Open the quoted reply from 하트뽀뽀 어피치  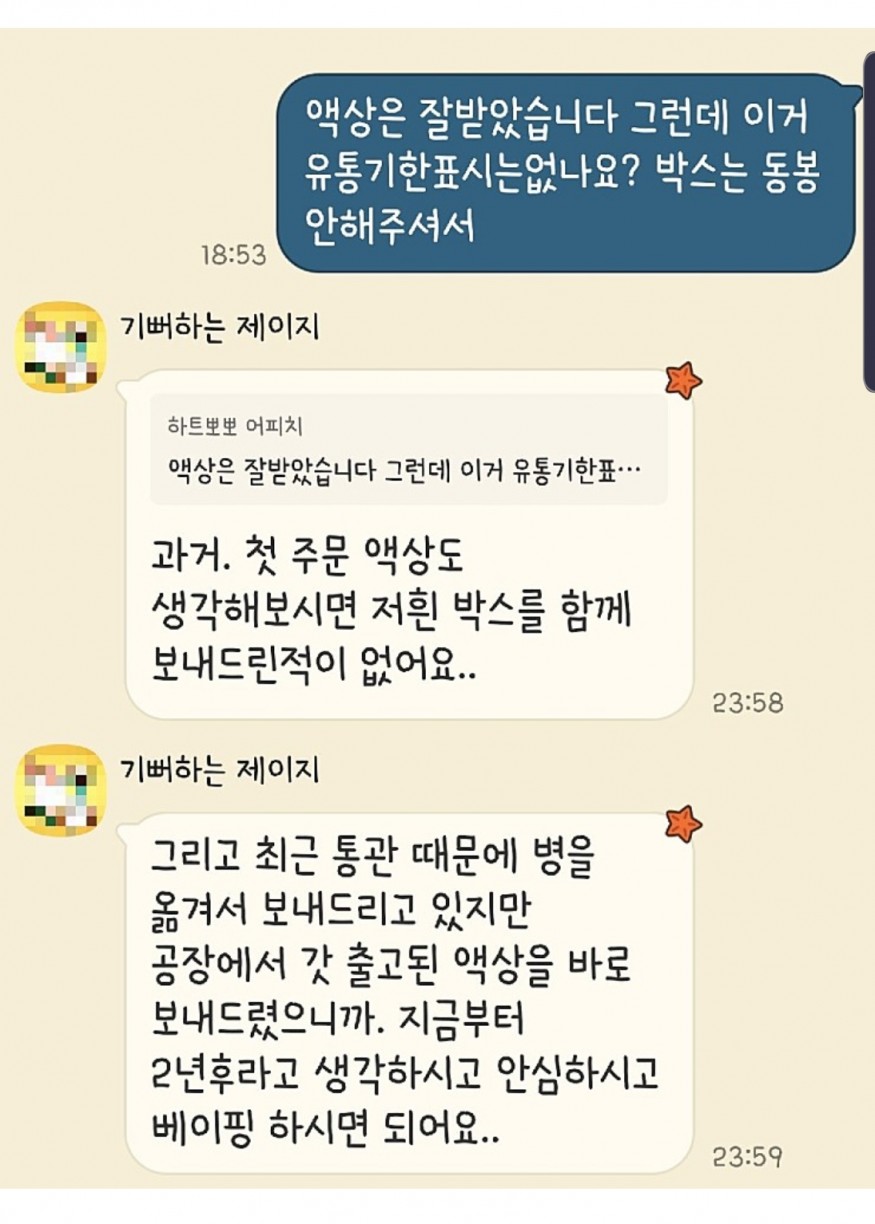click(408, 449)
